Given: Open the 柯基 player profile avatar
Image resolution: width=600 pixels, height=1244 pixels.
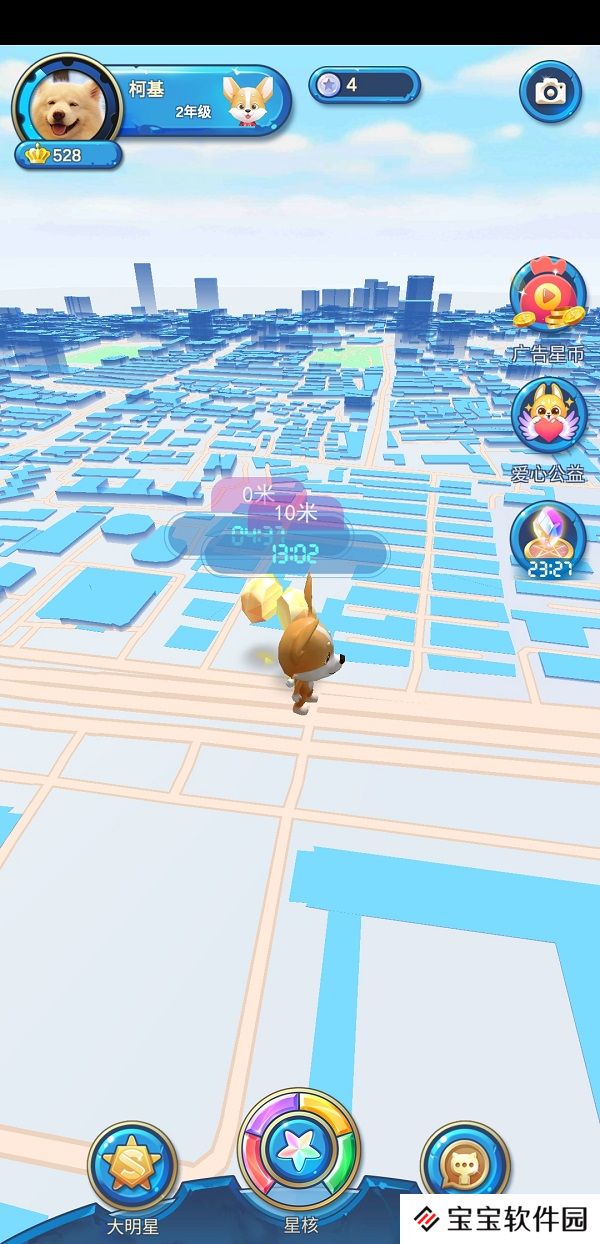Looking at the screenshot, I should [x=64, y=104].
